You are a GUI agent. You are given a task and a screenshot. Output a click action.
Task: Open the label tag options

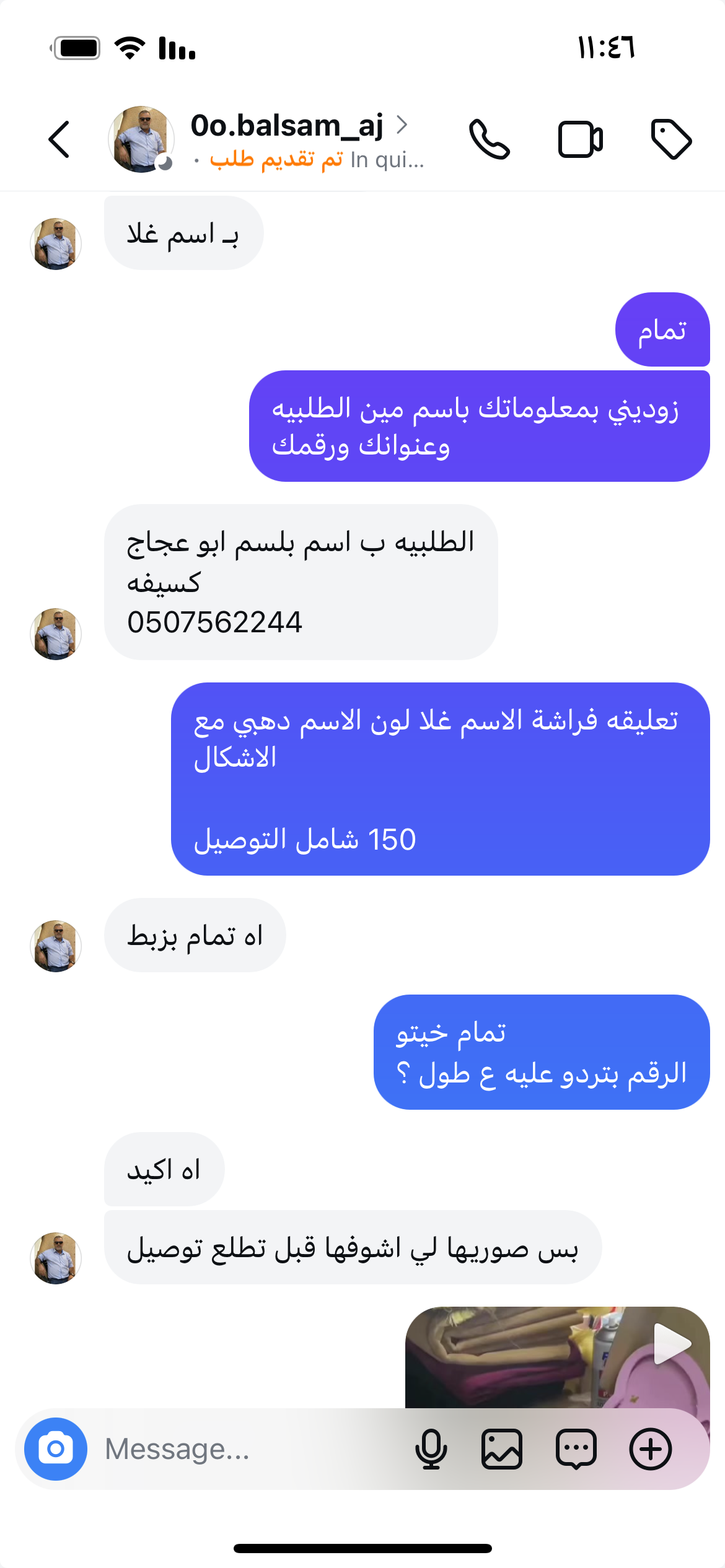(671, 139)
